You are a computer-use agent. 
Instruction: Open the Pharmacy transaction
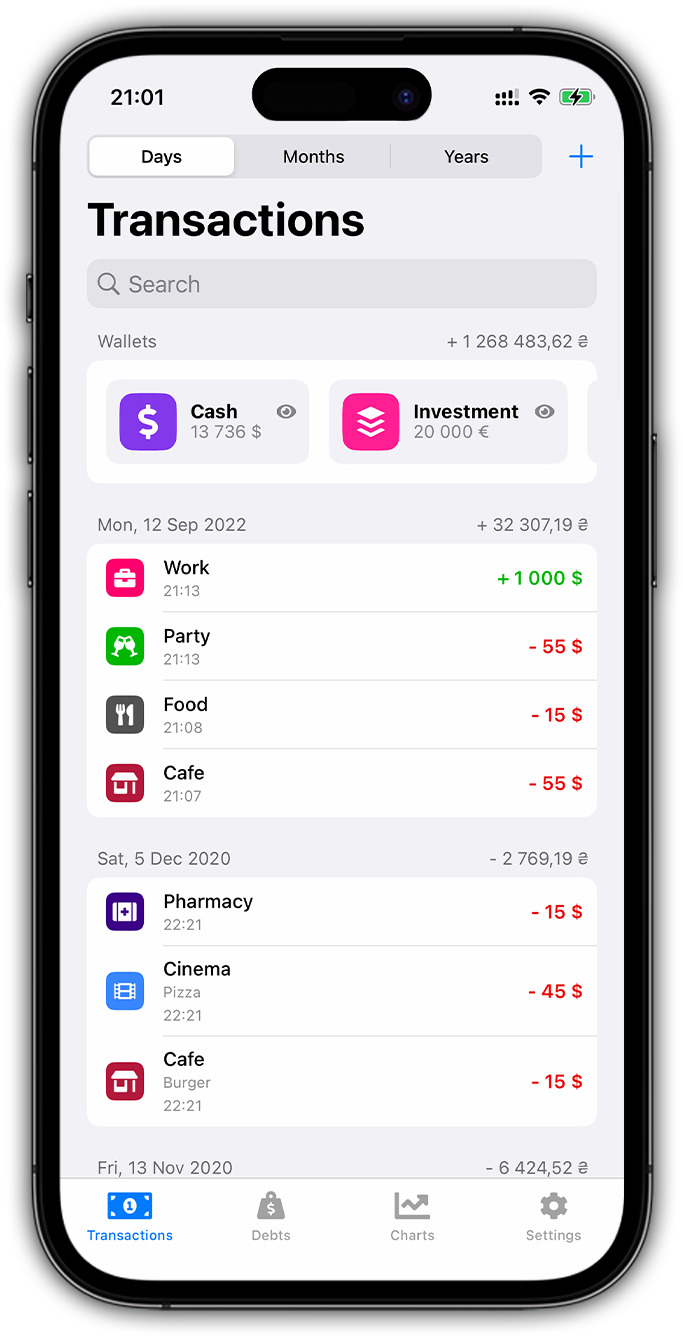point(341,912)
